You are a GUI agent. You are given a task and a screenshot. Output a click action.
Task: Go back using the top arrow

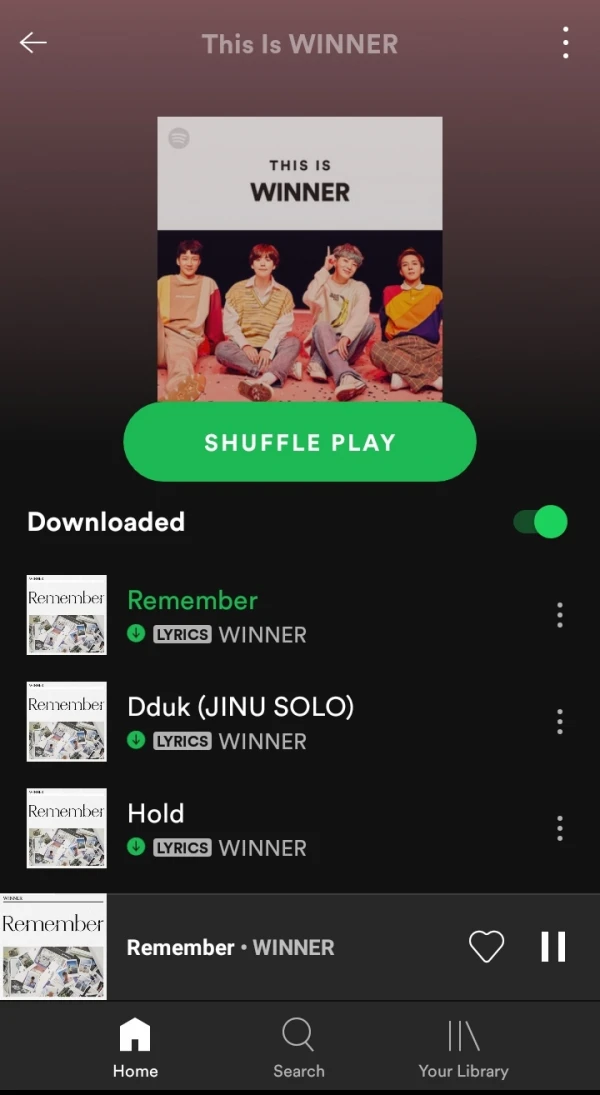click(33, 43)
